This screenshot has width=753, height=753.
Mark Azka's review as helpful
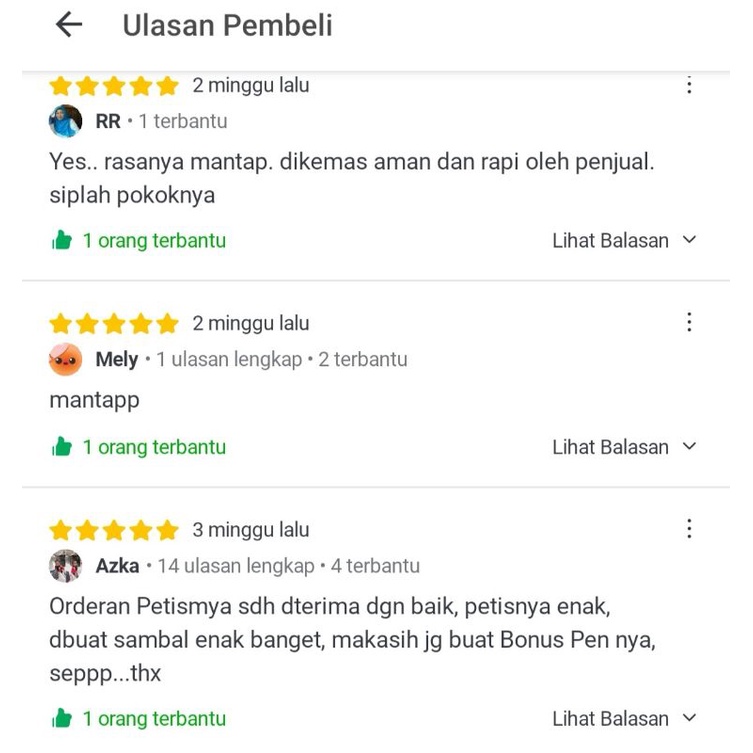[x=63, y=718]
